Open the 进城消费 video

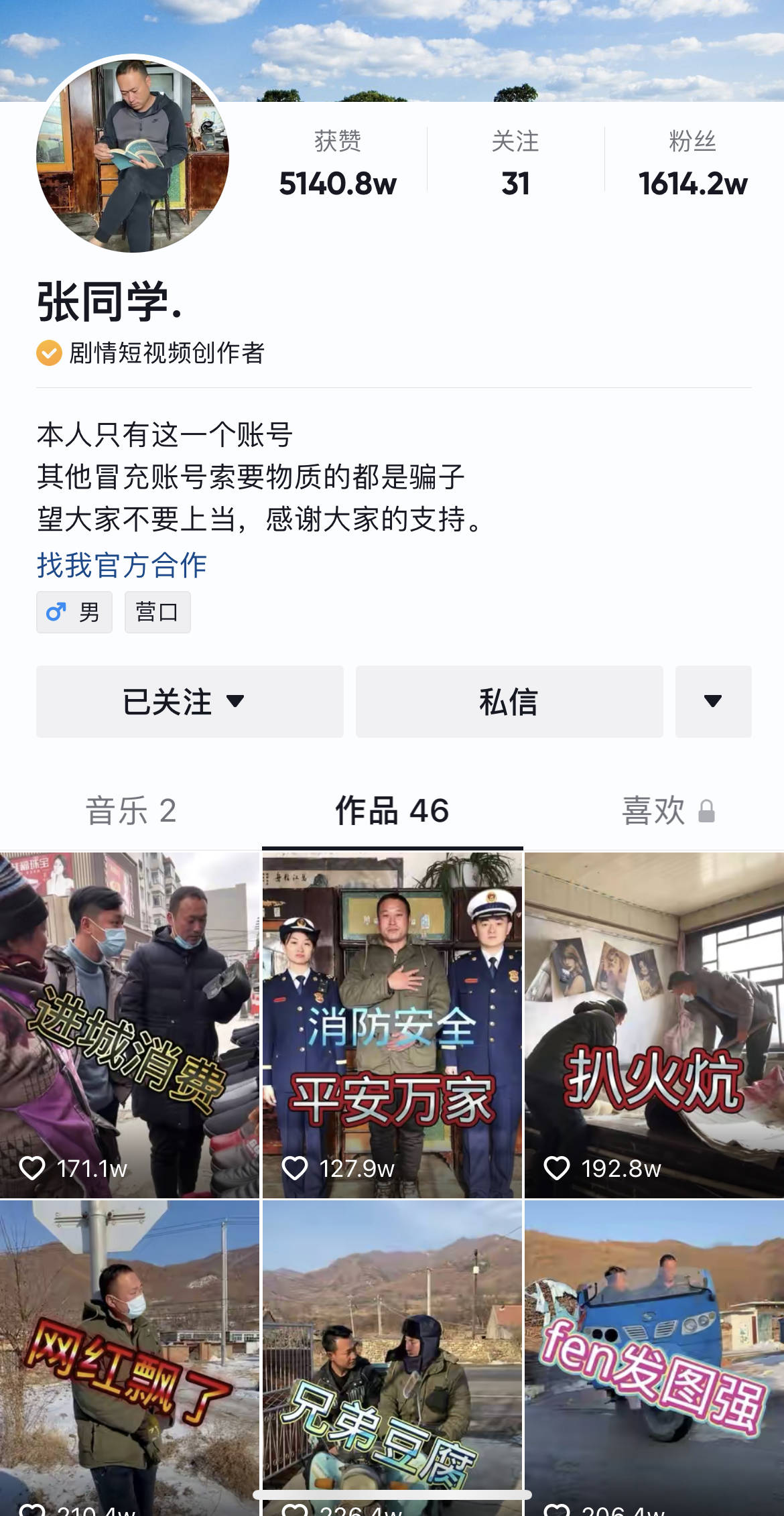tap(129, 1025)
